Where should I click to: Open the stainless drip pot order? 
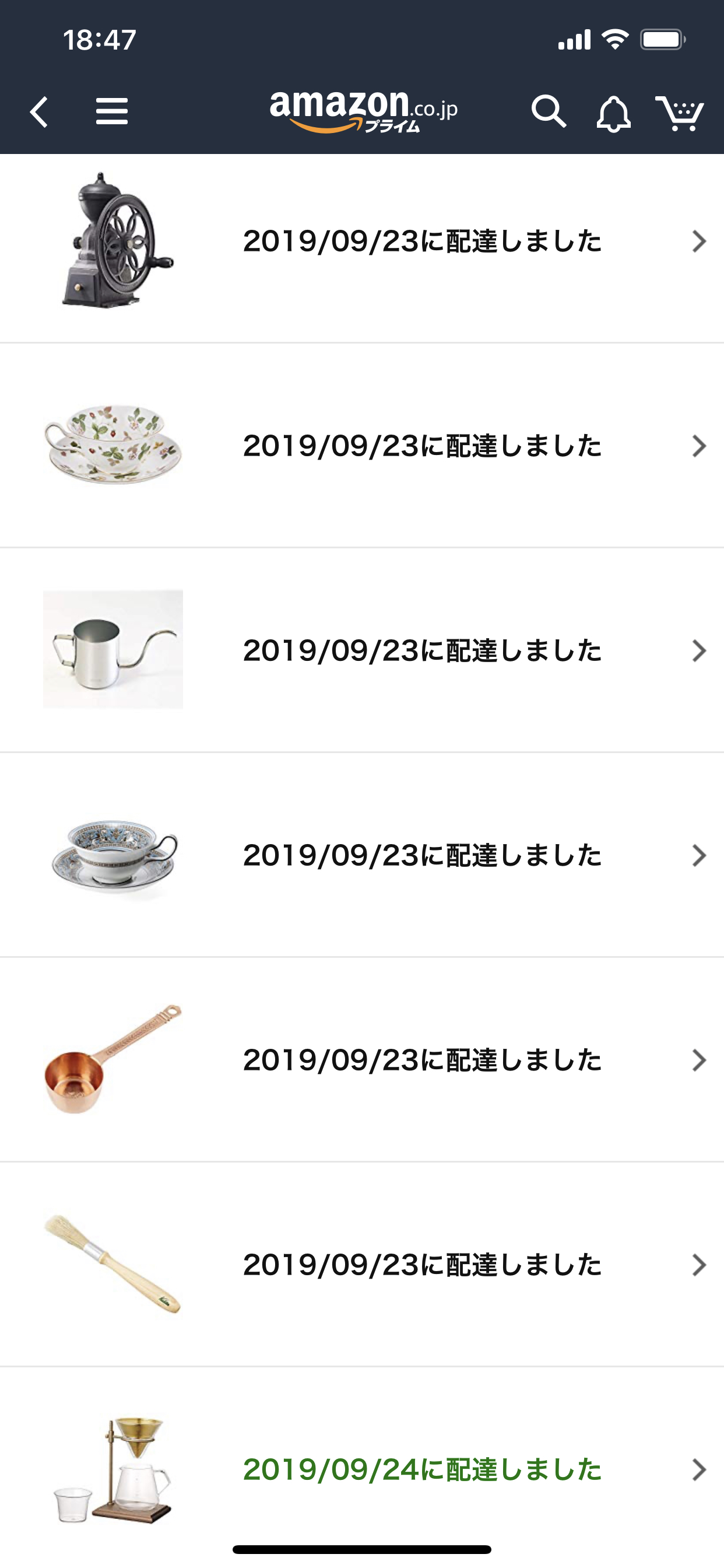click(x=422, y=650)
